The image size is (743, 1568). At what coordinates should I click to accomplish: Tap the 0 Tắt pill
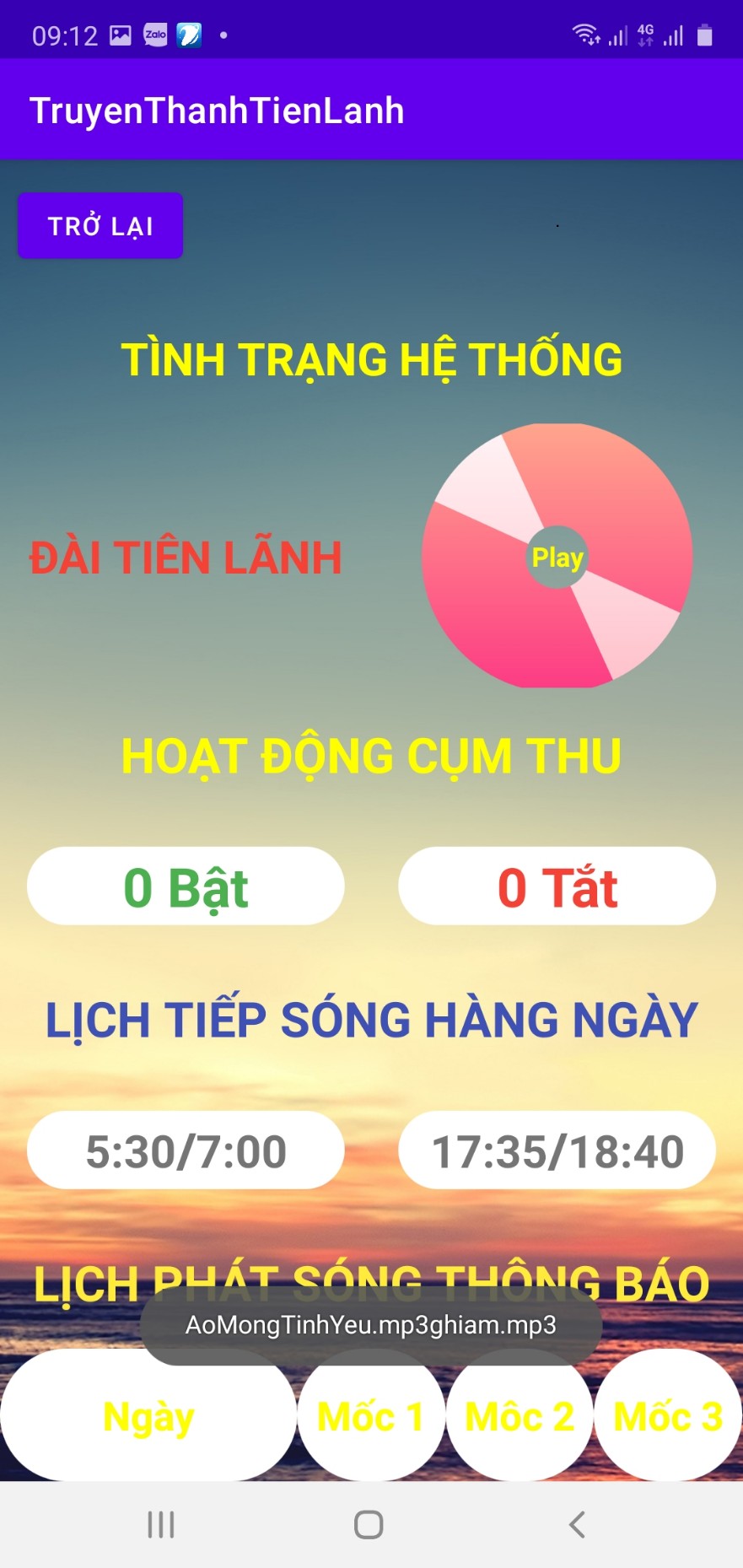[557, 886]
